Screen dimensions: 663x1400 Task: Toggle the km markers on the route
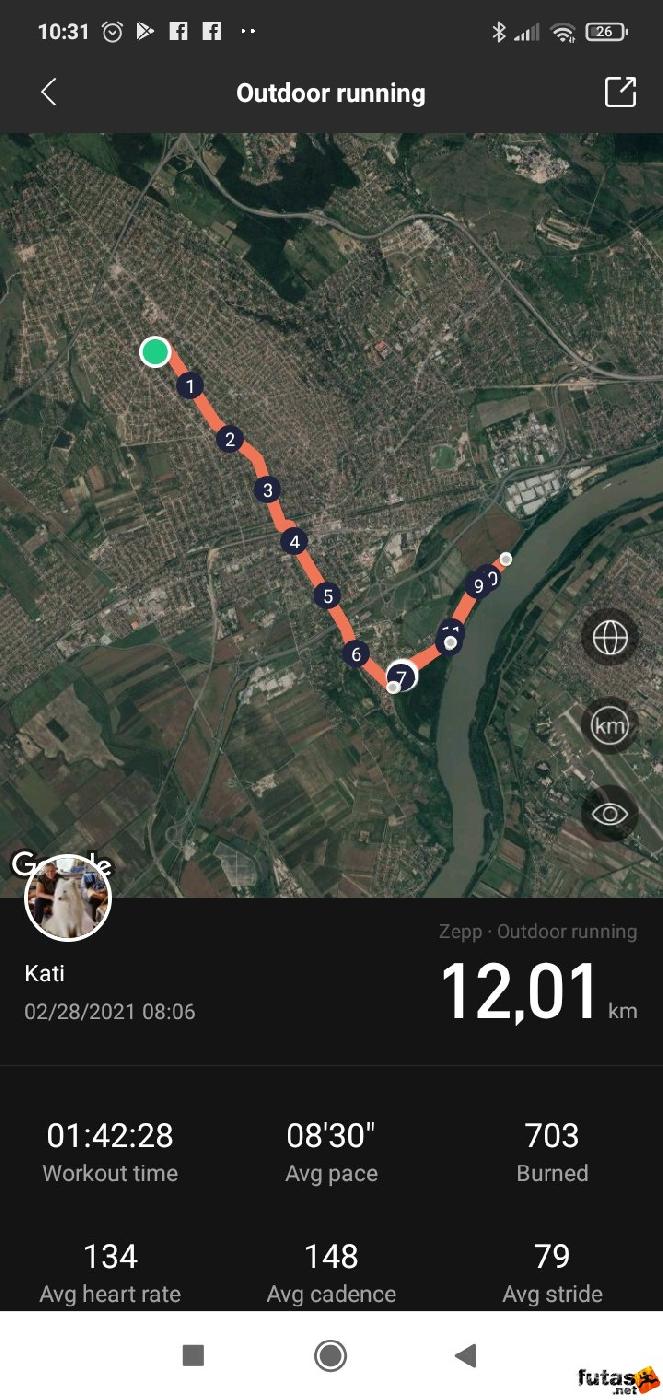click(x=609, y=726)
